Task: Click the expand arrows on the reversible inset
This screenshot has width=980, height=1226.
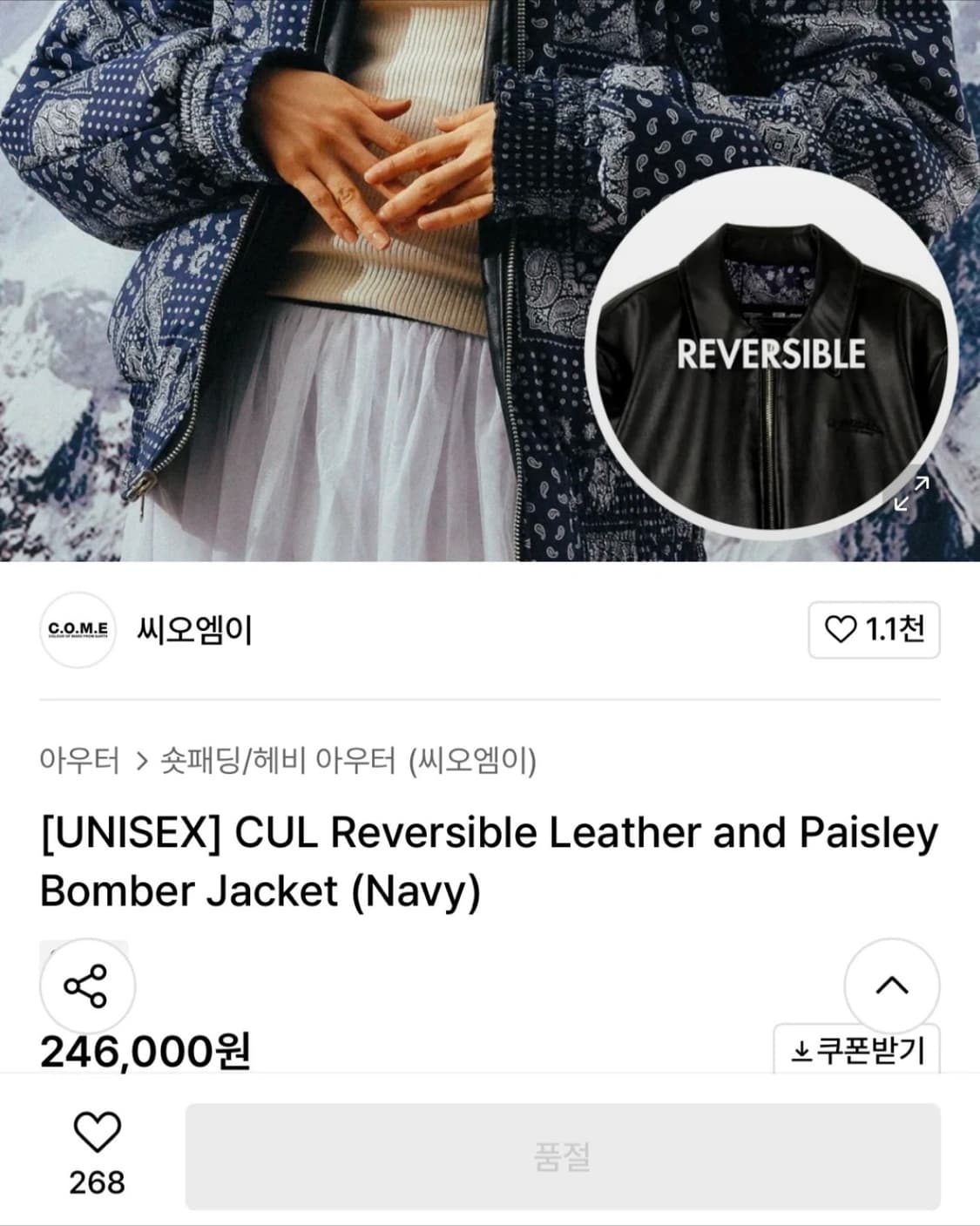Action: pyautogui.click(x=913, y=495)
